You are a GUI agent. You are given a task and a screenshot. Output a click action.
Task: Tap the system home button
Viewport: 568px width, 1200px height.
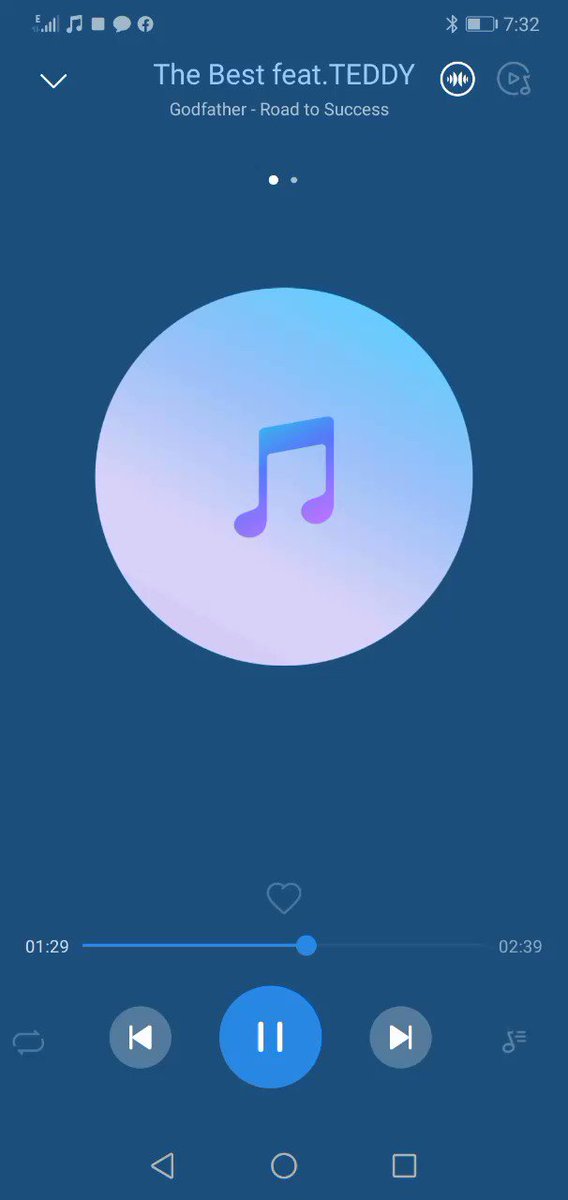284,1165
